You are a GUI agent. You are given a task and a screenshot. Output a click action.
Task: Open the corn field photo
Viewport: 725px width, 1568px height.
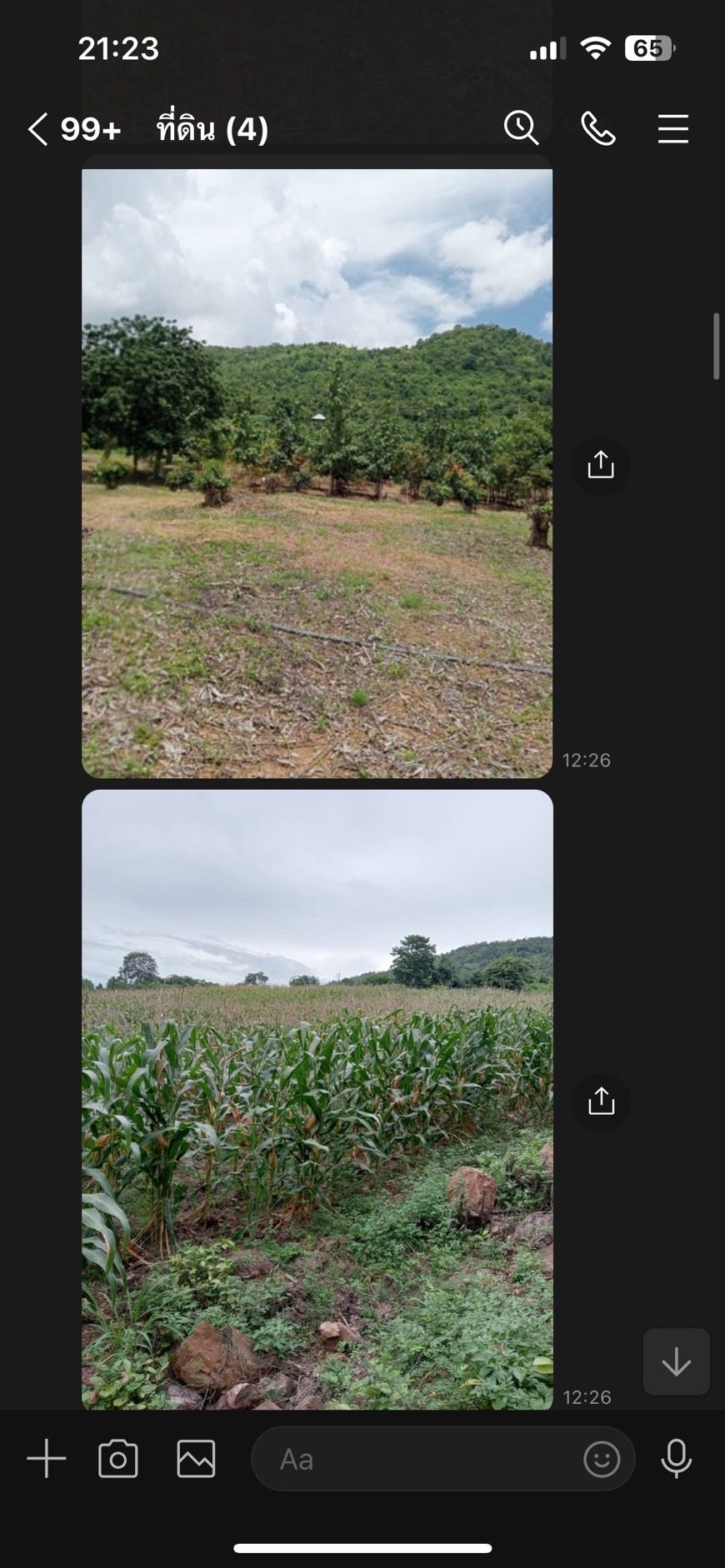(x=317, y=1100)
